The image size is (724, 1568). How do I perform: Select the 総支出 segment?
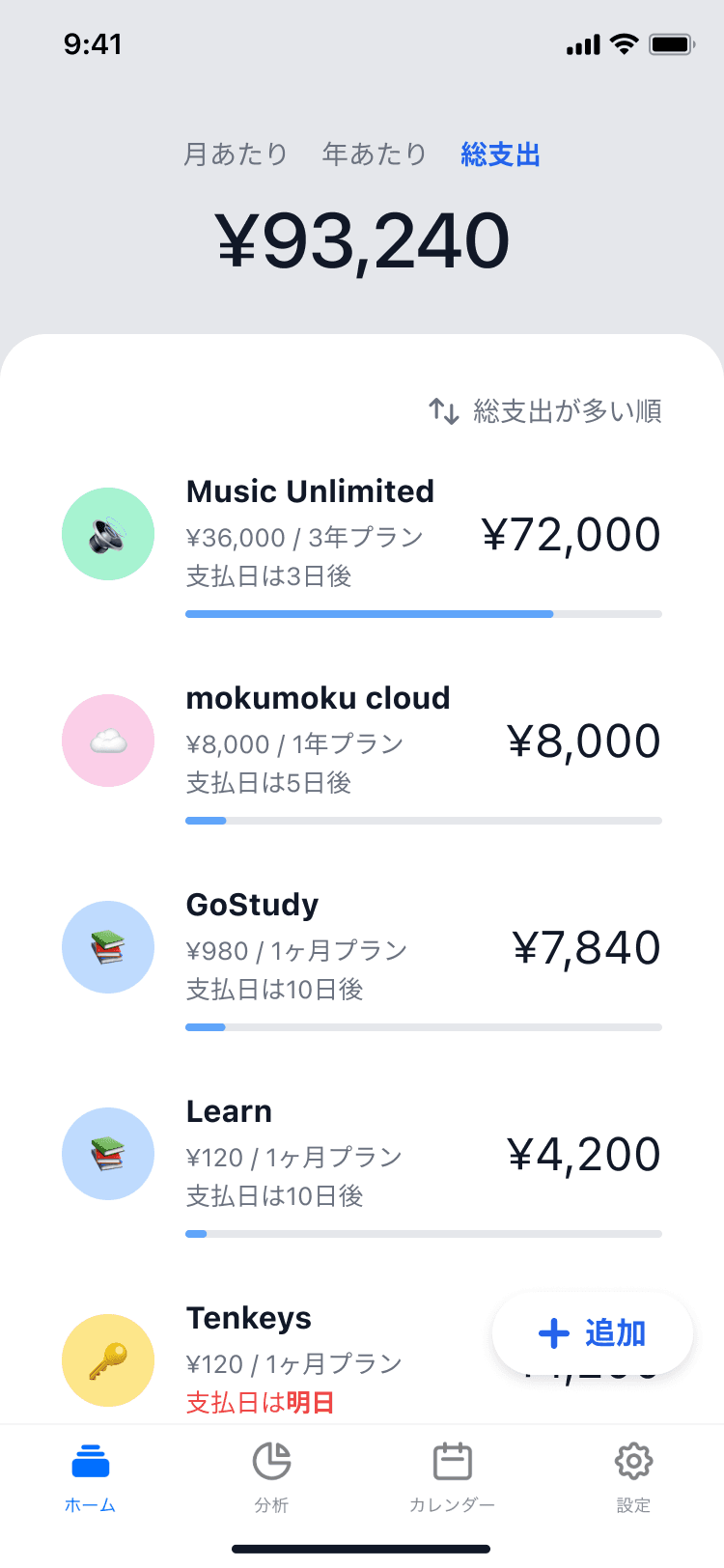pyautogui.click(x=500, y=154)
